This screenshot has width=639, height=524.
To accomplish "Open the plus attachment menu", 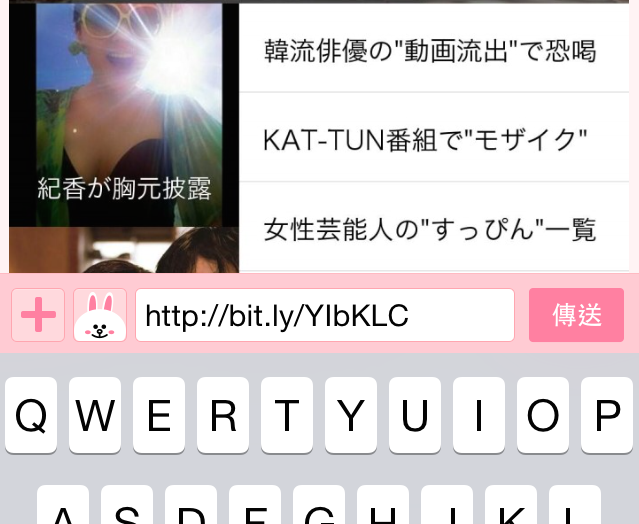I will 38,316.
